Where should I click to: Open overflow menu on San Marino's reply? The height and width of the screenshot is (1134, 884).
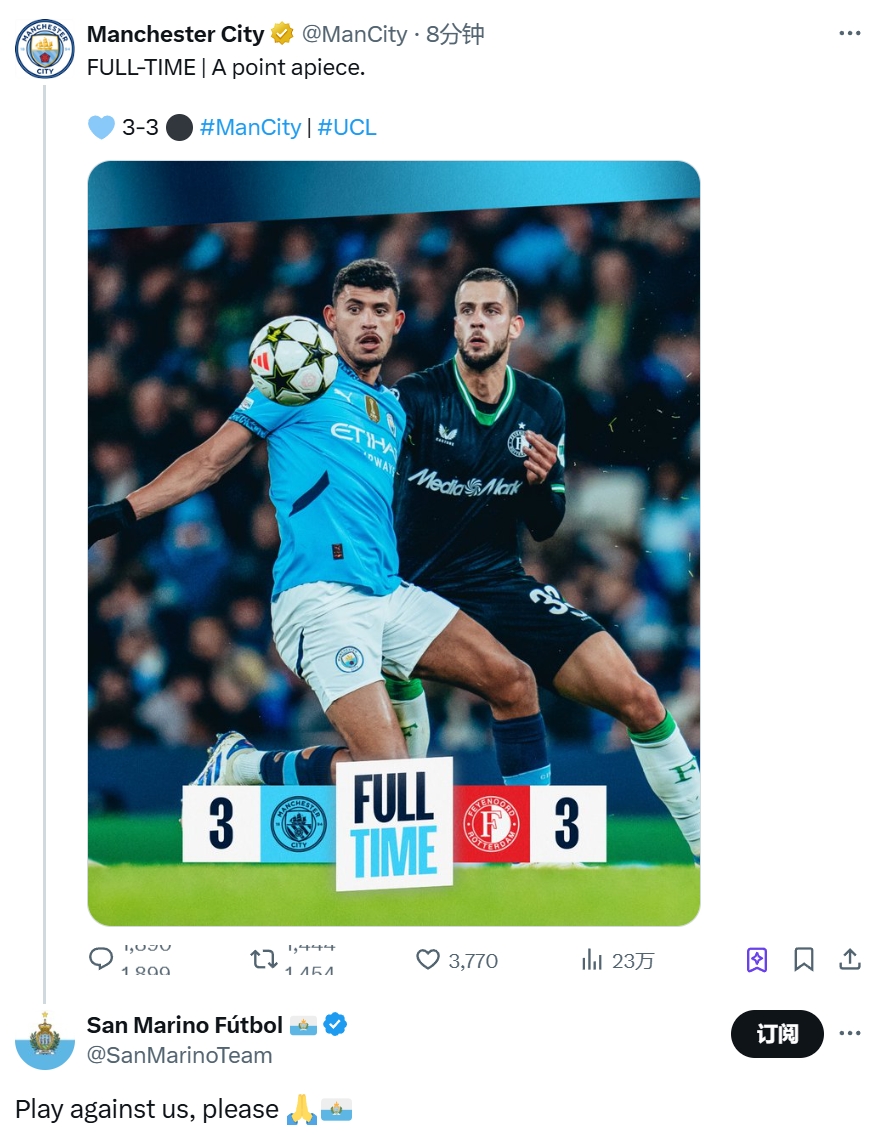pos(849,1033)
